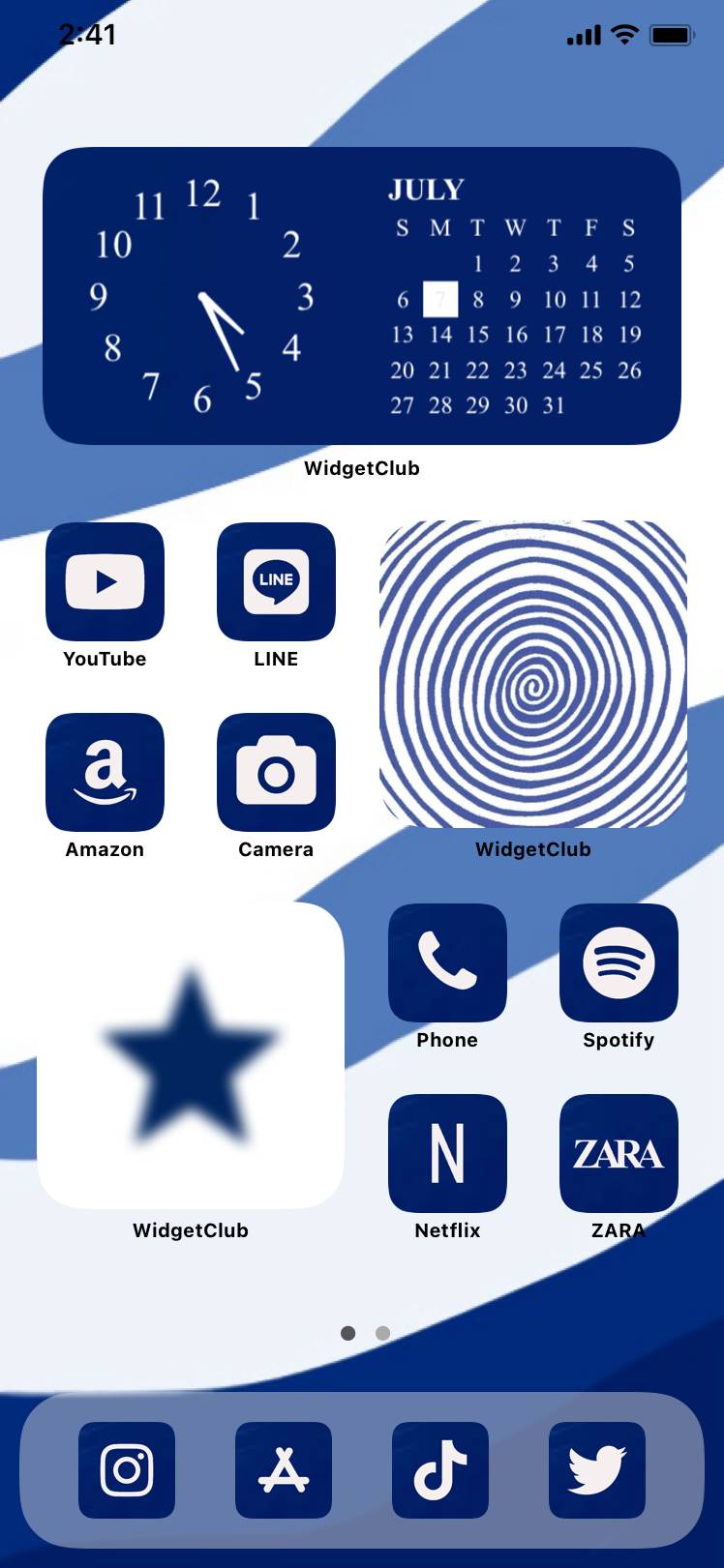The image size is (724, 1568).
Task: Open Twitter from the dock
Action: point(597,1469)
